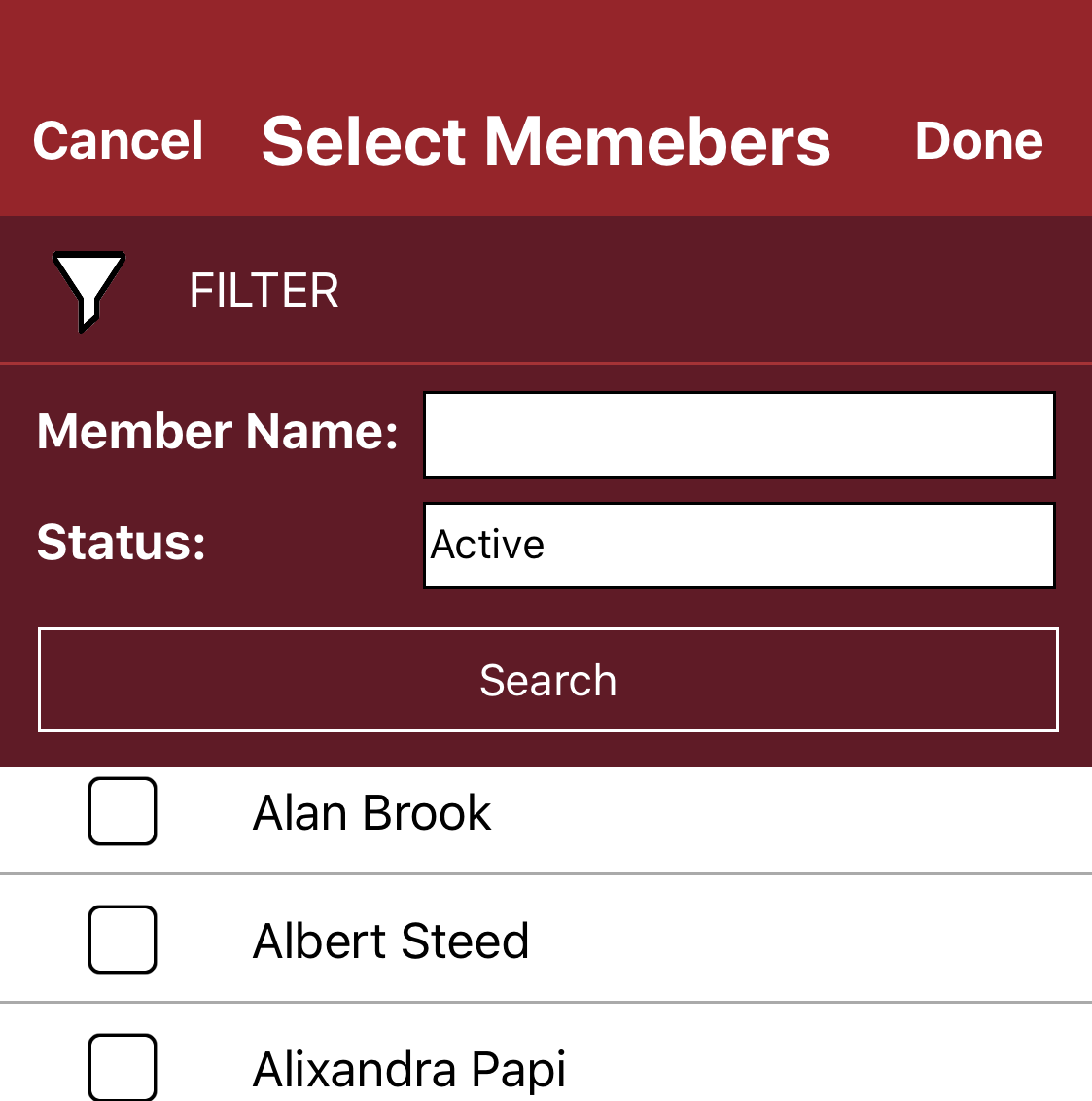This screenshot has width=1092, height=1101.
Task: Run the Search button
Action: (547, 680)
